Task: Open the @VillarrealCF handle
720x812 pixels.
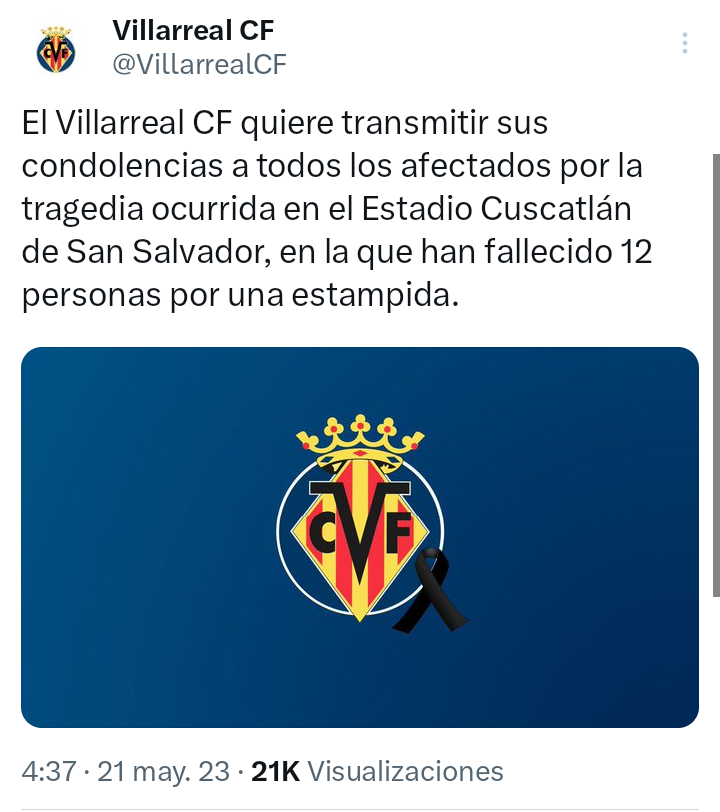Action: point(199,64)
